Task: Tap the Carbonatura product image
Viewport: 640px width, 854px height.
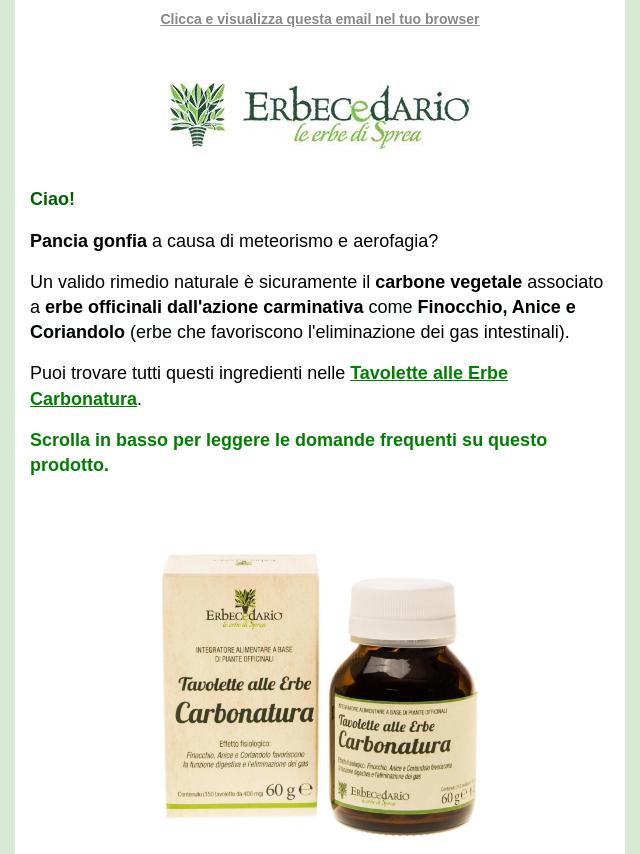Action: pos(320,692)
